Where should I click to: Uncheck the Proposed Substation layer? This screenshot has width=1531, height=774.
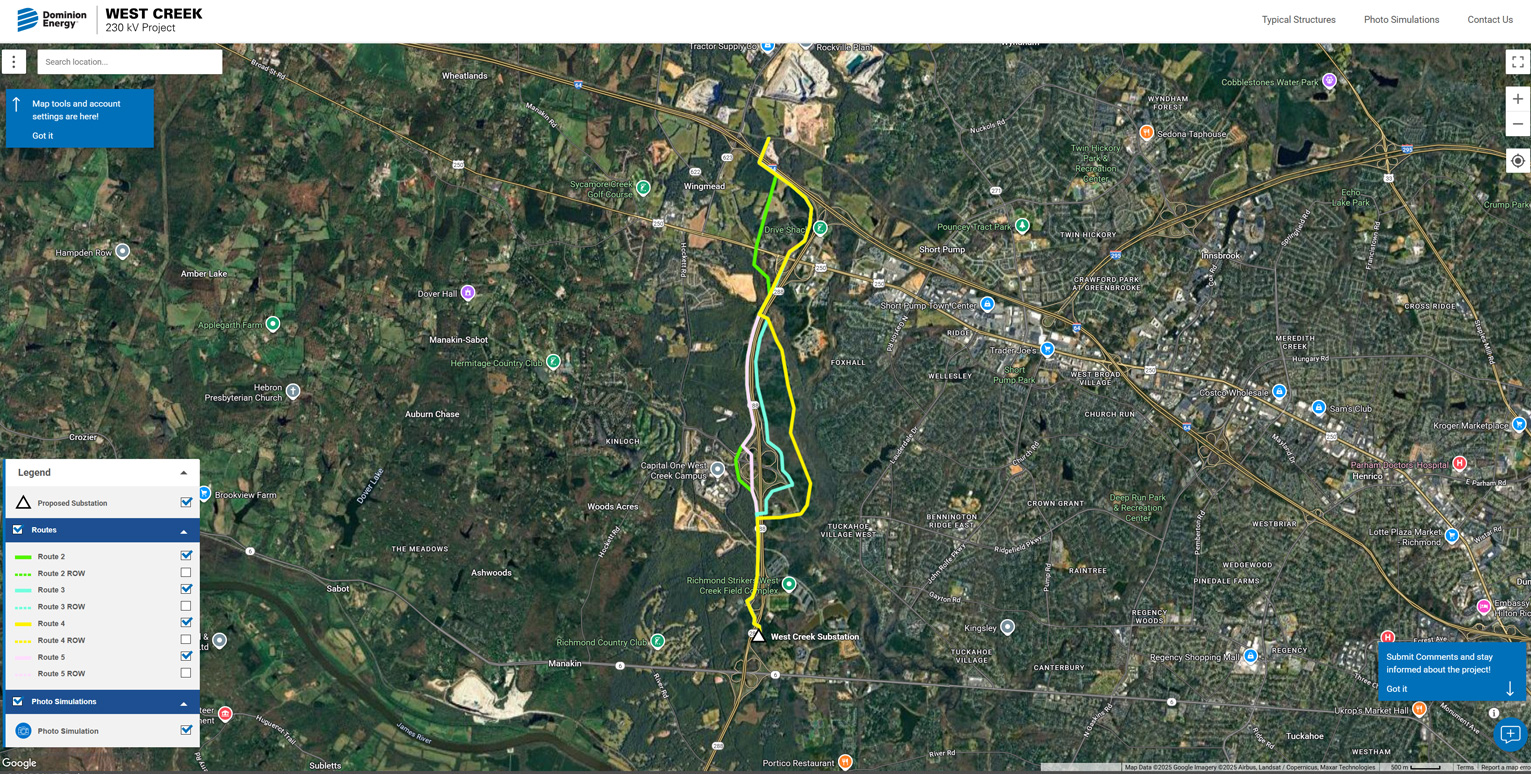click(x=186, y=503)
